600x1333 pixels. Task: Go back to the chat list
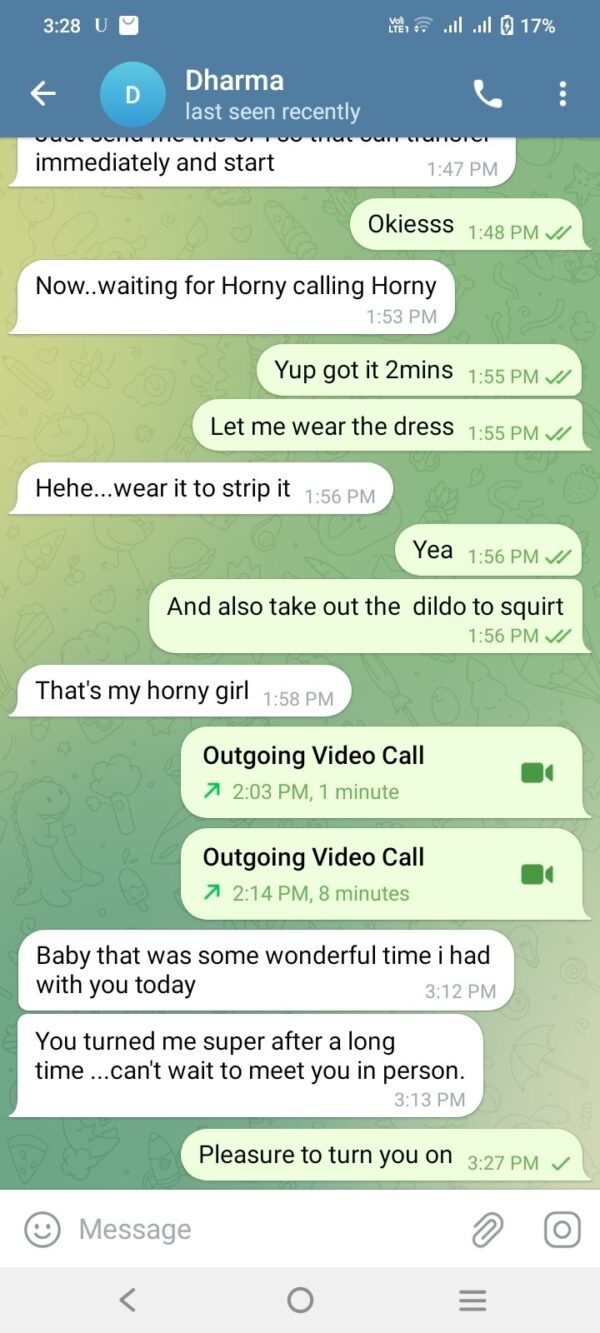[43, 94]
